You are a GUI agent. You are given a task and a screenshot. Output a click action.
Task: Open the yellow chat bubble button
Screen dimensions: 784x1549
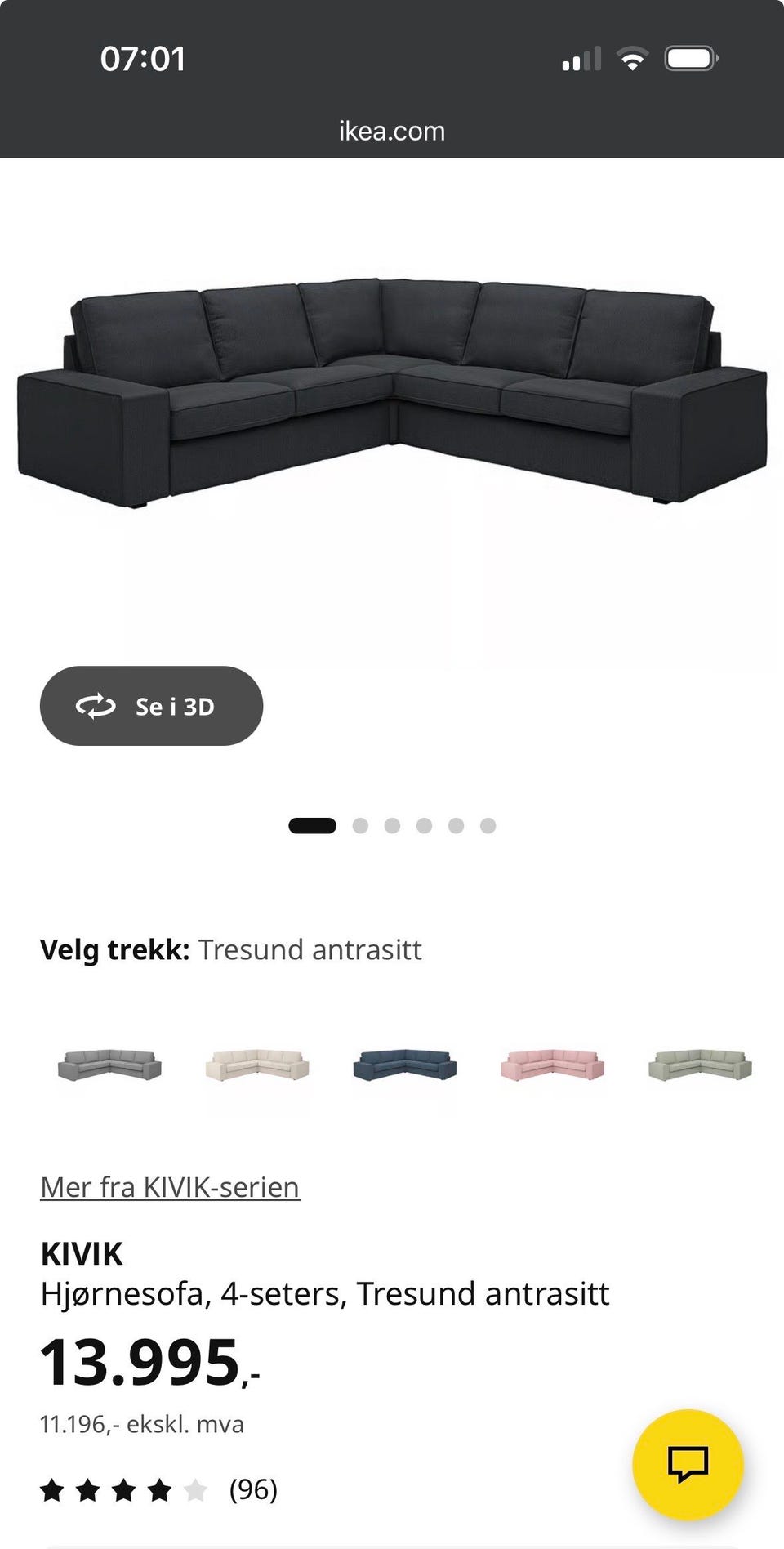688,1464
